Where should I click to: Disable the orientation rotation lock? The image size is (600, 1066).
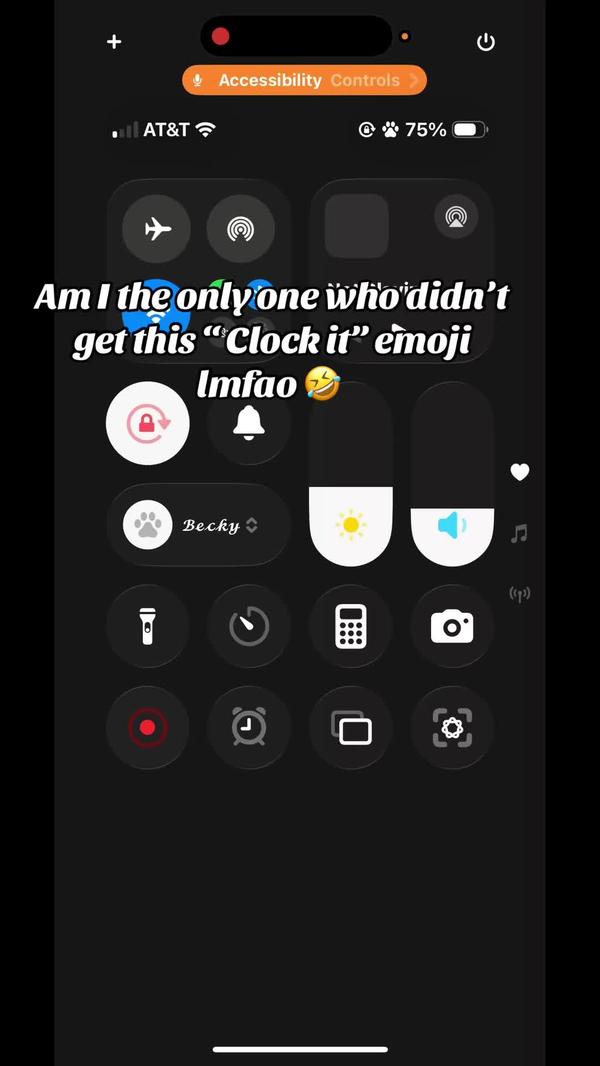(148, 423)
